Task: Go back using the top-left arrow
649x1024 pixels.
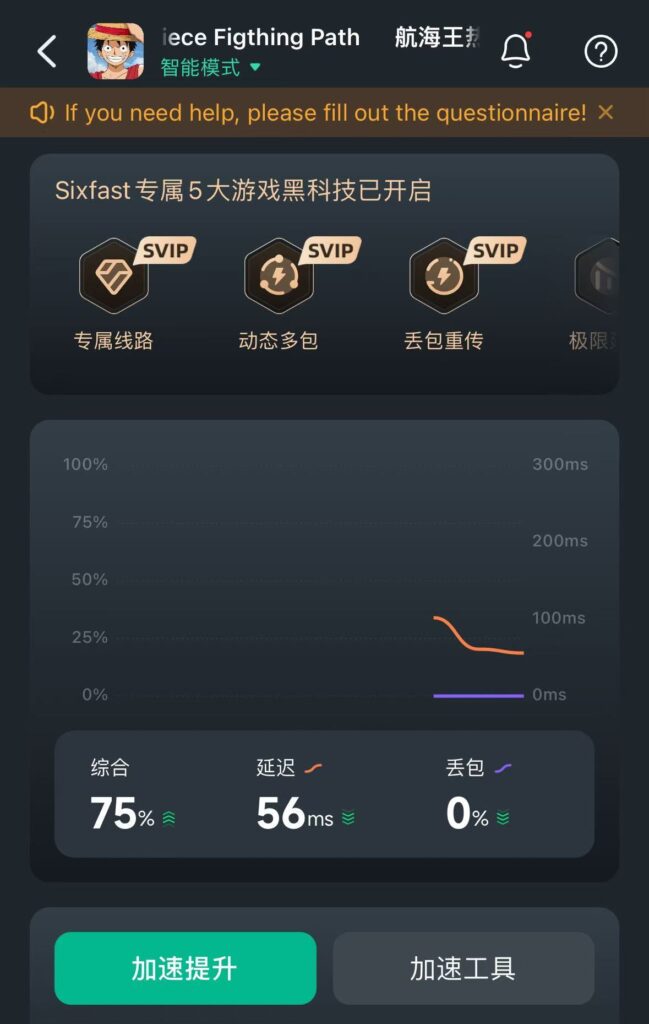Action: point(46,51)
